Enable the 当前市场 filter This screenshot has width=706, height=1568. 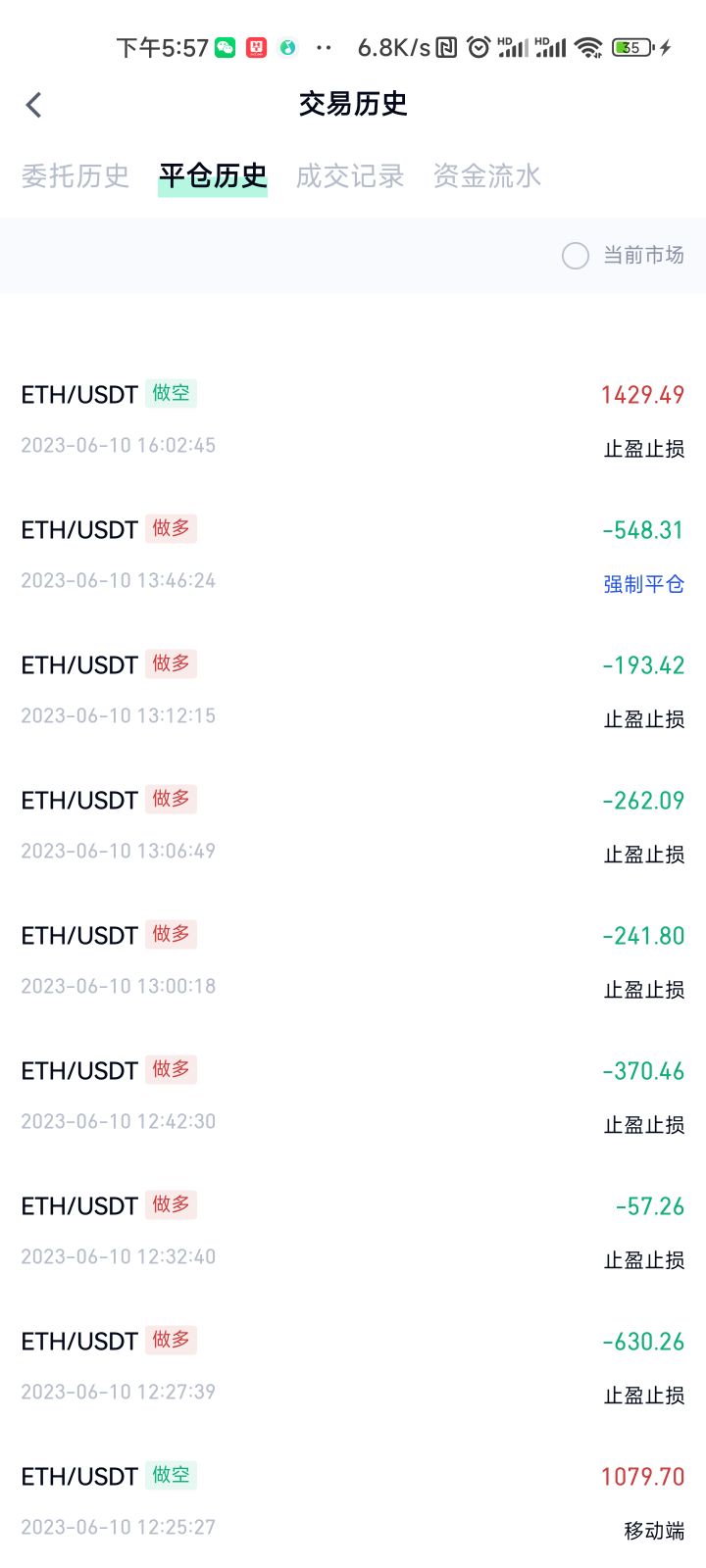(576, 256)
